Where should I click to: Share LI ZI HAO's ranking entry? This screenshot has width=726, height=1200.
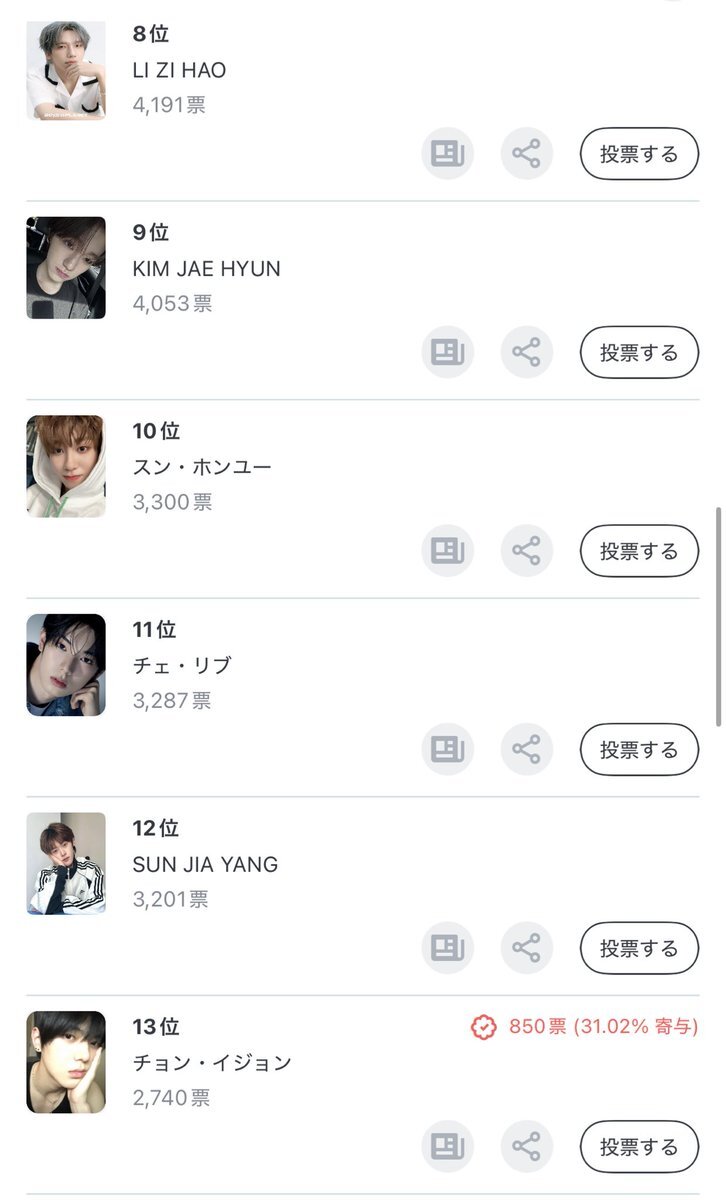pyautogui.click(x=526, y=154)
